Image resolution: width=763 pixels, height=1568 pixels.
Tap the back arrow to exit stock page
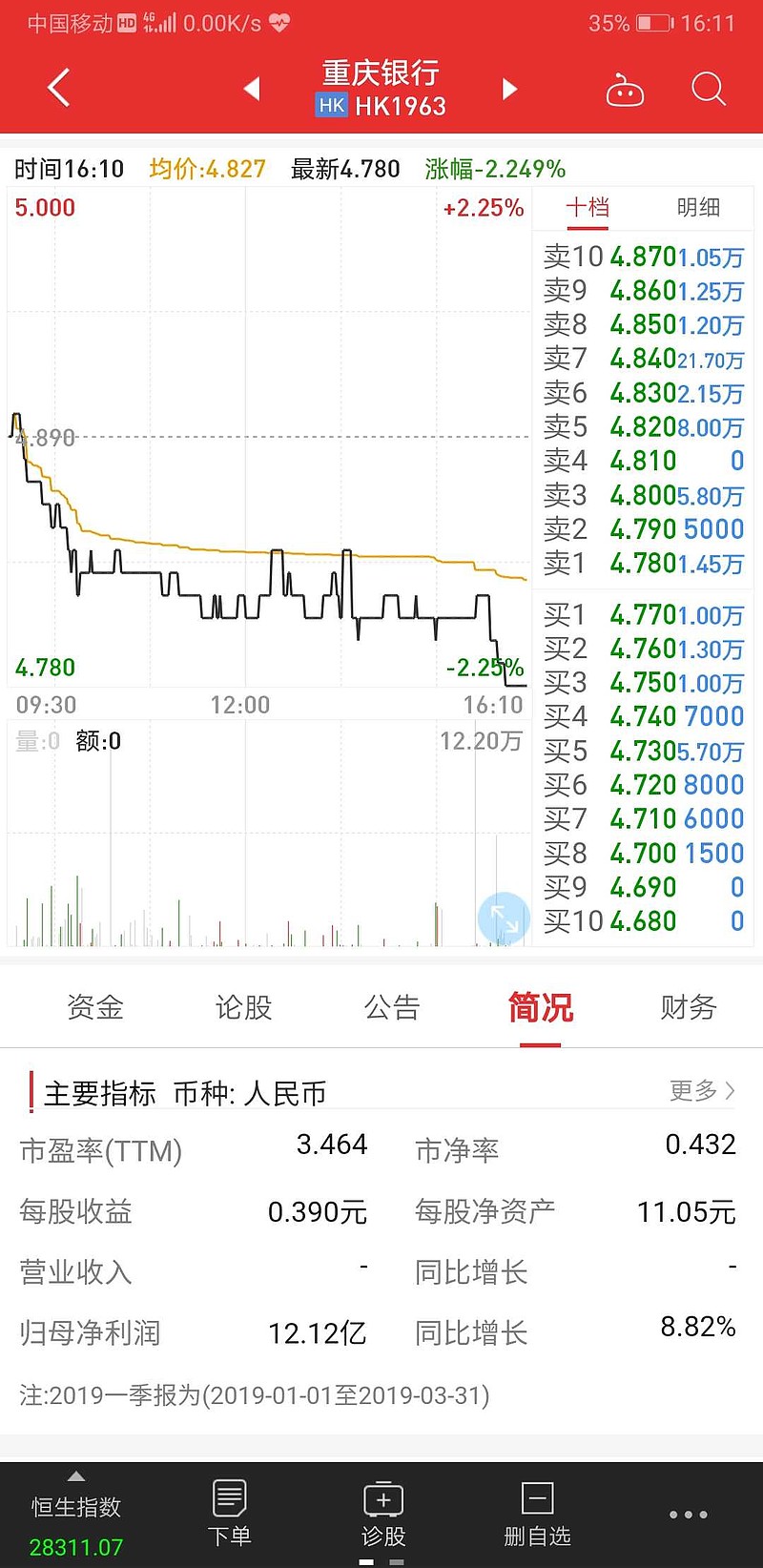point(57,86)
